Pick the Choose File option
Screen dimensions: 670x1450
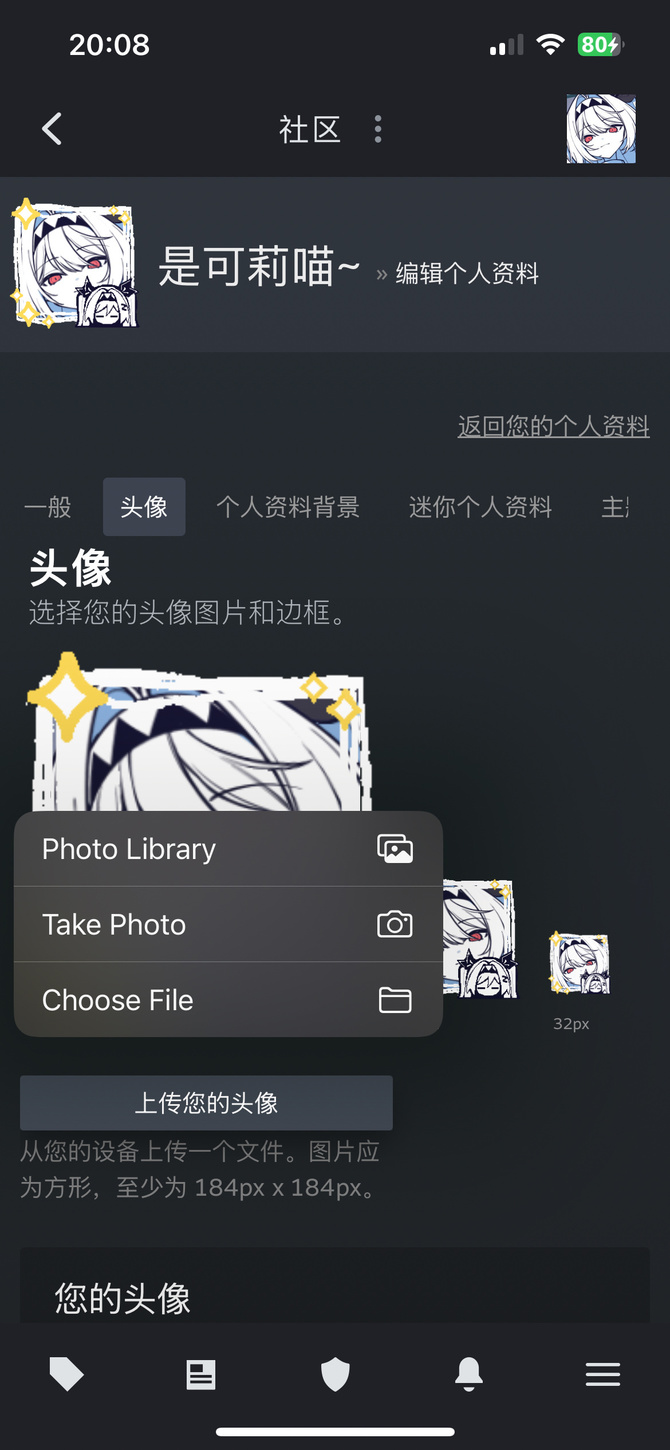pyautogui.click(x=228, y=1000)
